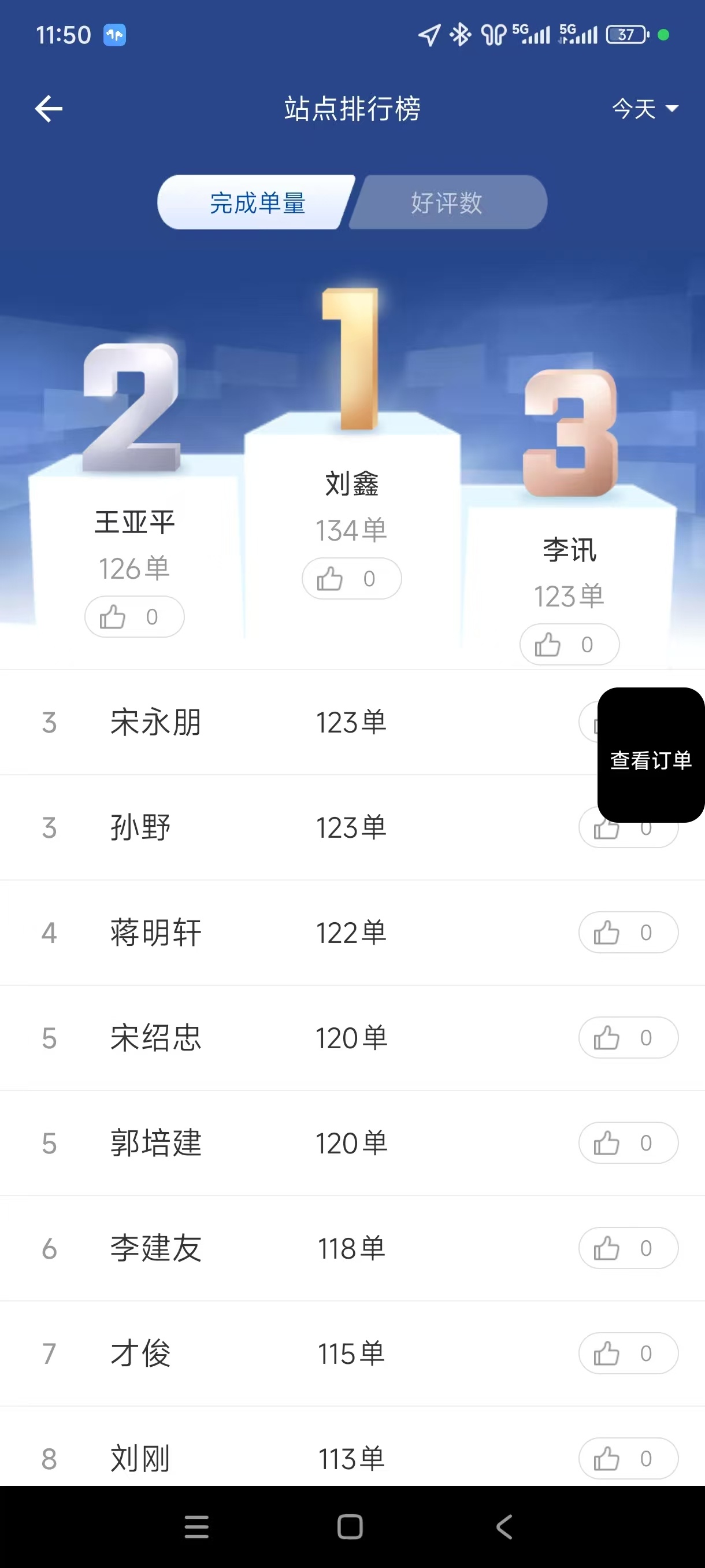The height and width of the screenshot is (1568, 705).
Task: Give 宋绍忠 a thumbs up
Action: 628,1038
